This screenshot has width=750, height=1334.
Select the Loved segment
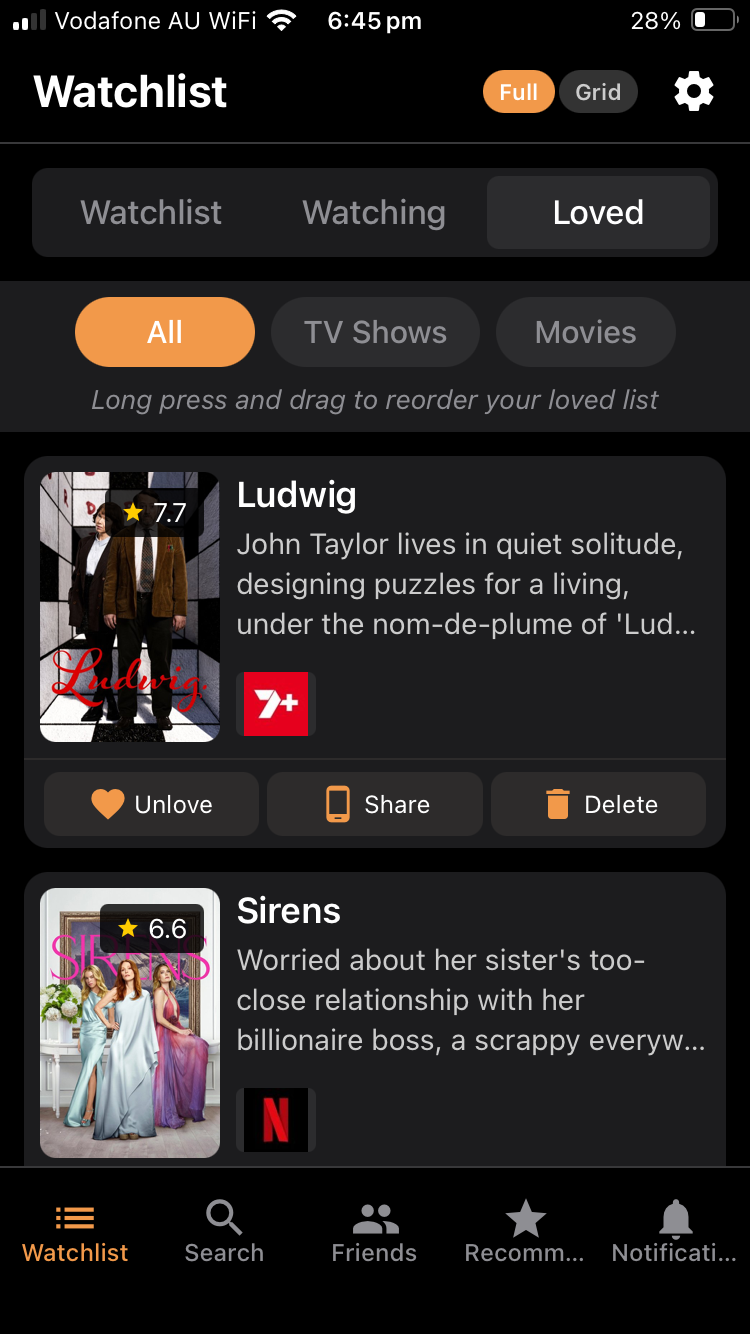(x=598, y=212)
